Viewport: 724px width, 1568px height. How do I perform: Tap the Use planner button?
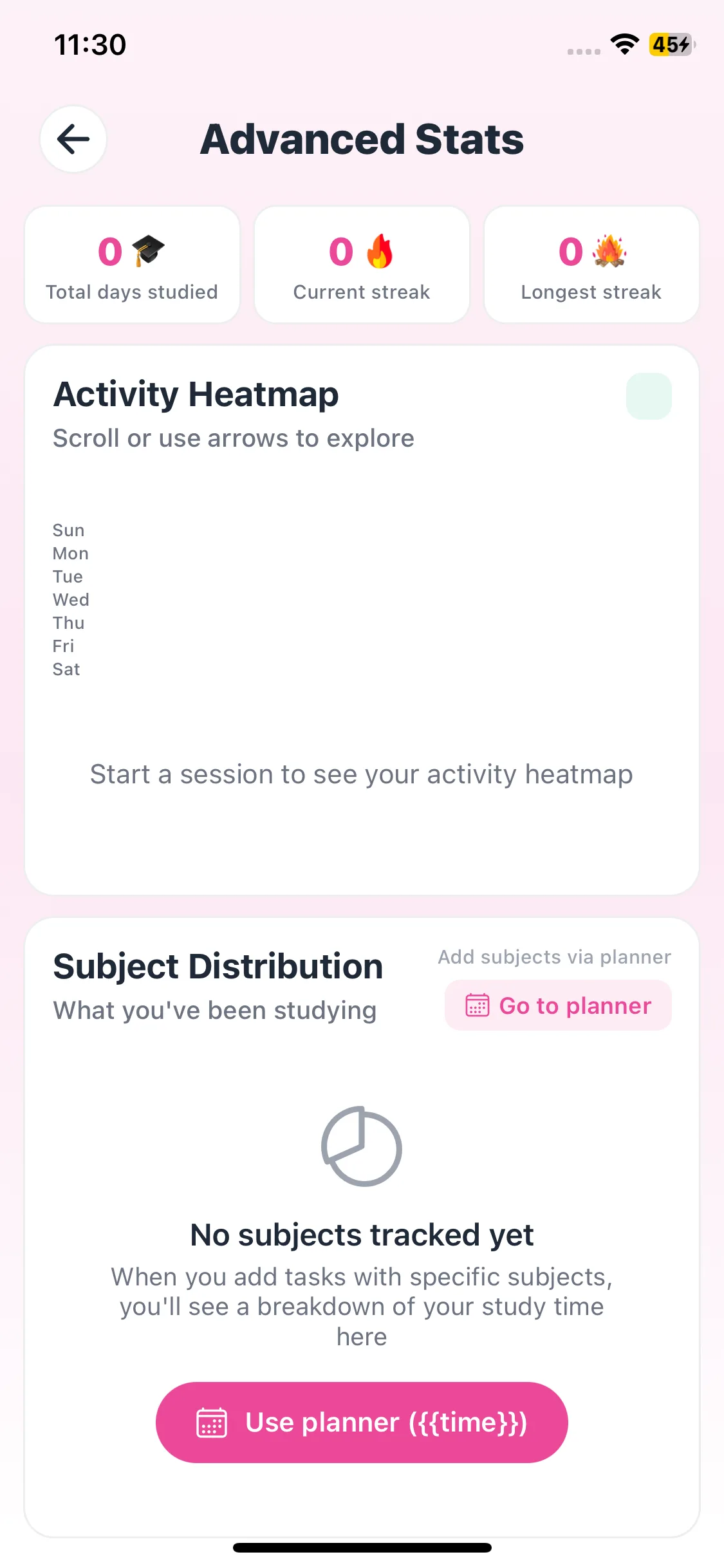pyautogui.click(x=362, y=1423)
